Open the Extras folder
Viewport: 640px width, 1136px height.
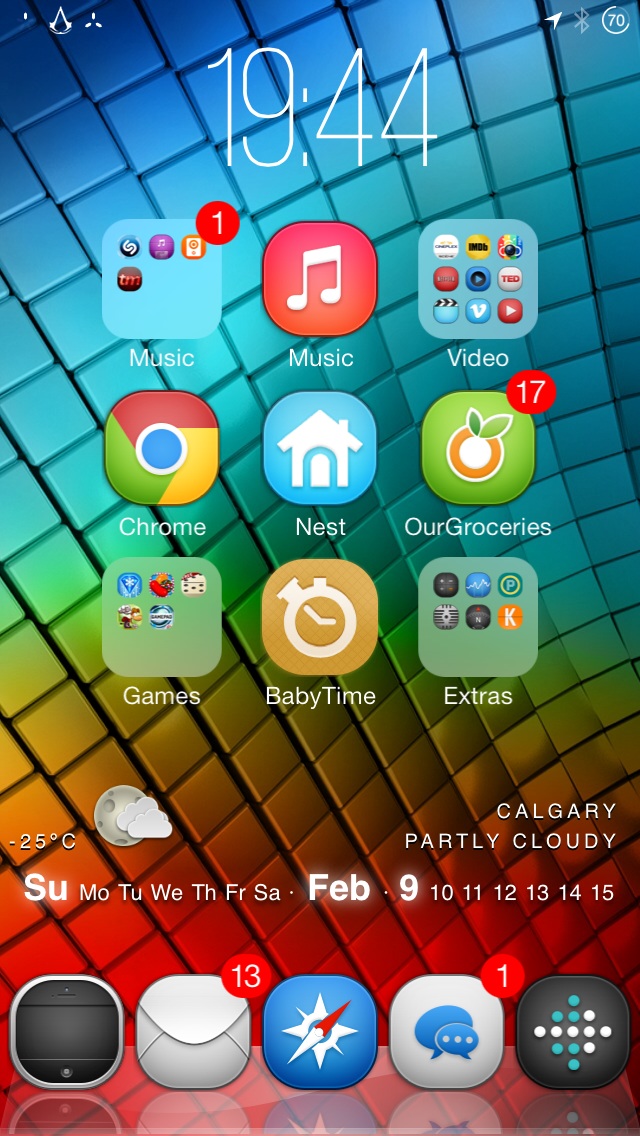pyautogui.click(x=478, y=617)
